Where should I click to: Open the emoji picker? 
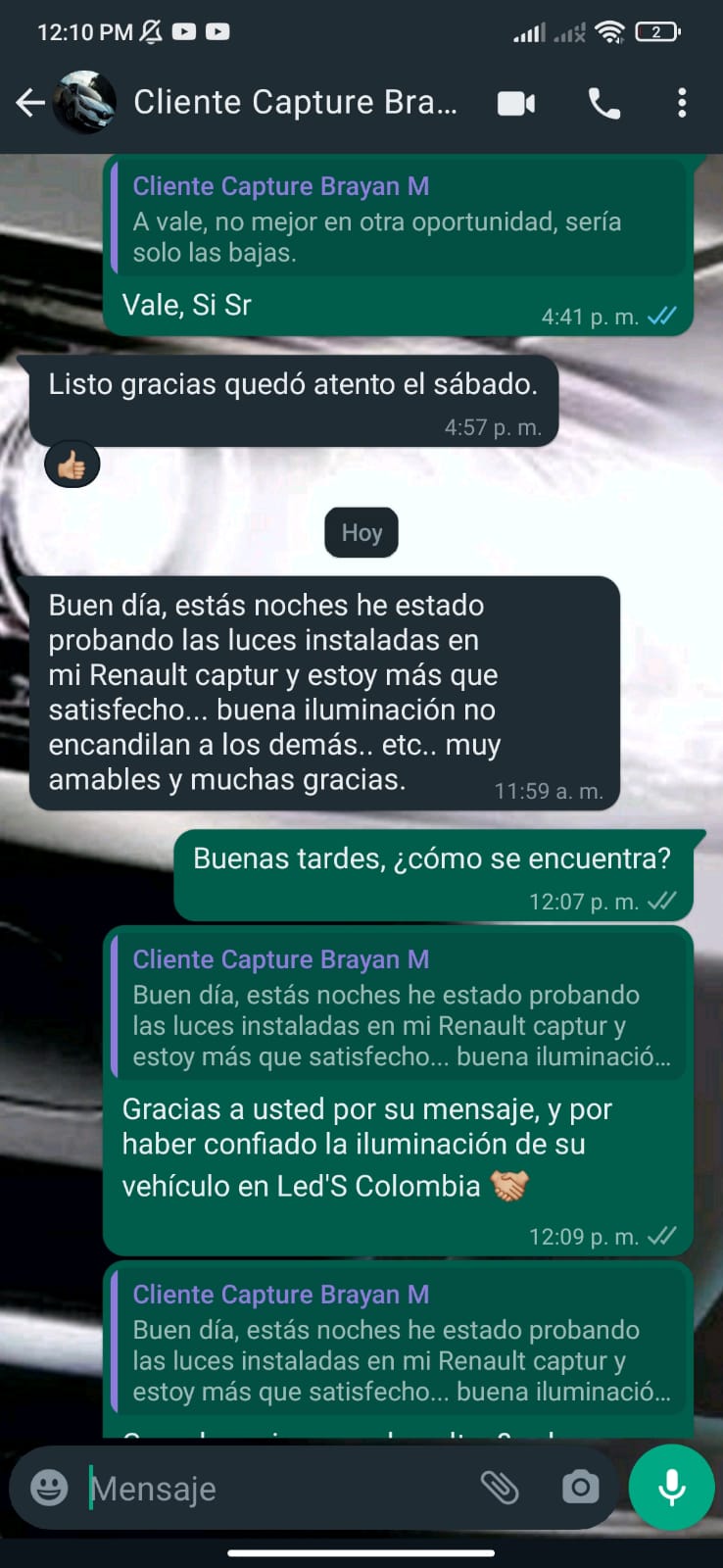[x=49, y=1488]
